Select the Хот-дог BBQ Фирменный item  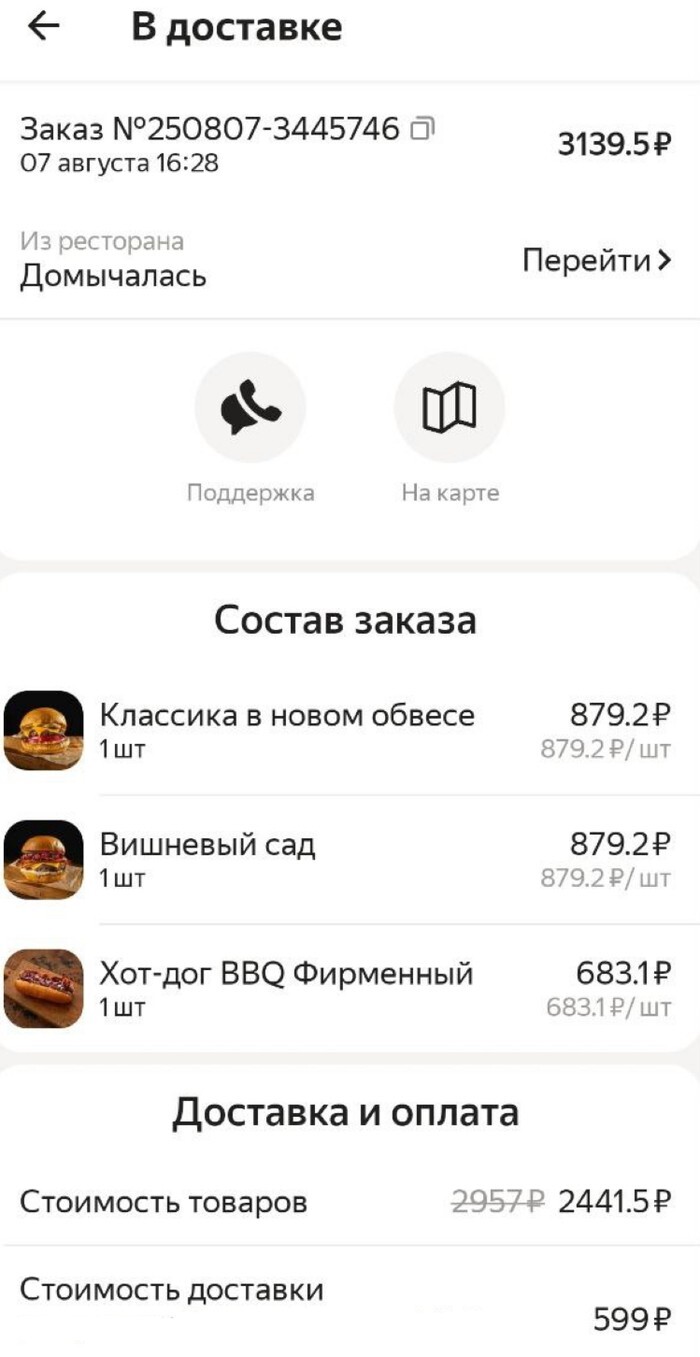(x=286, y=988)
